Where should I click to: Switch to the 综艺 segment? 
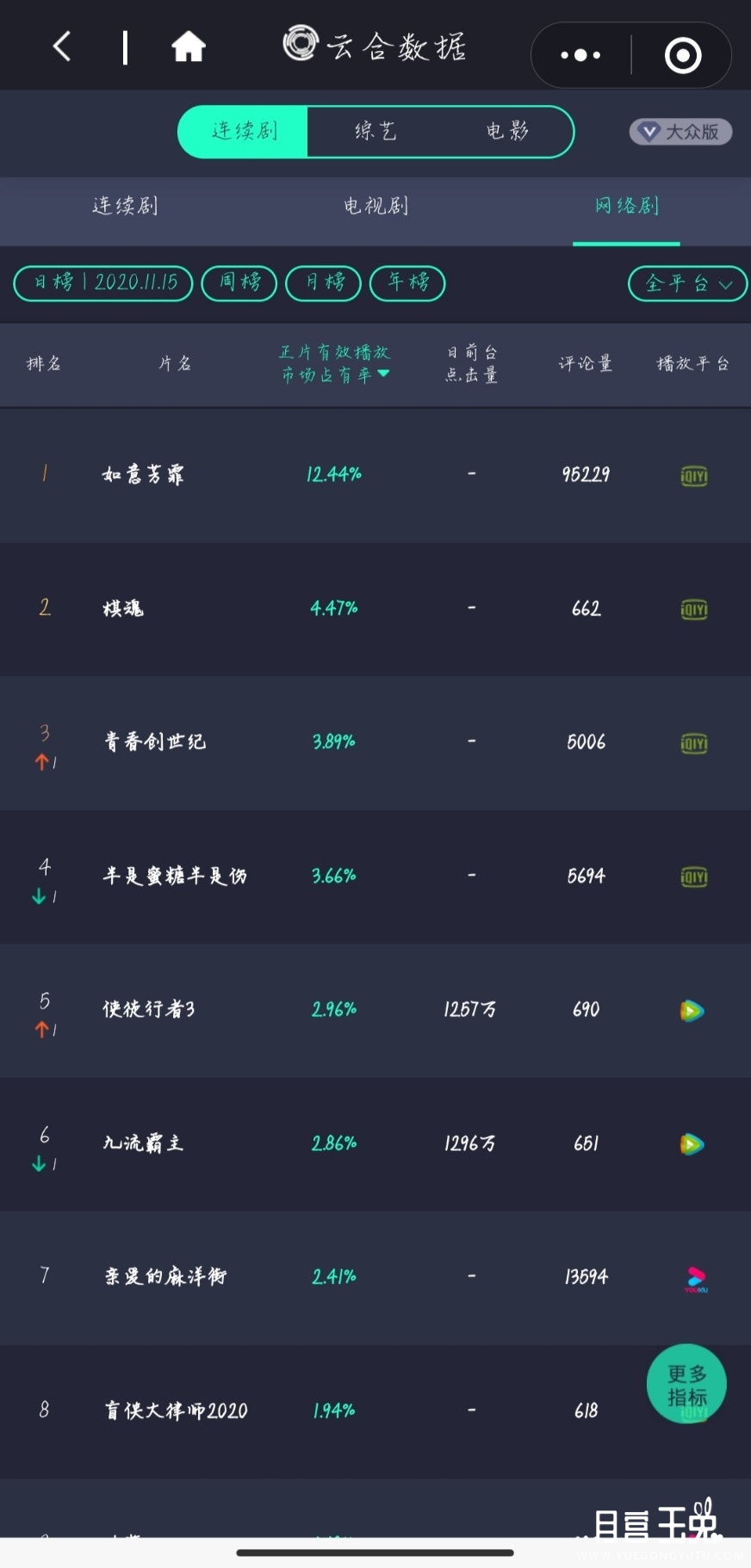375,132
